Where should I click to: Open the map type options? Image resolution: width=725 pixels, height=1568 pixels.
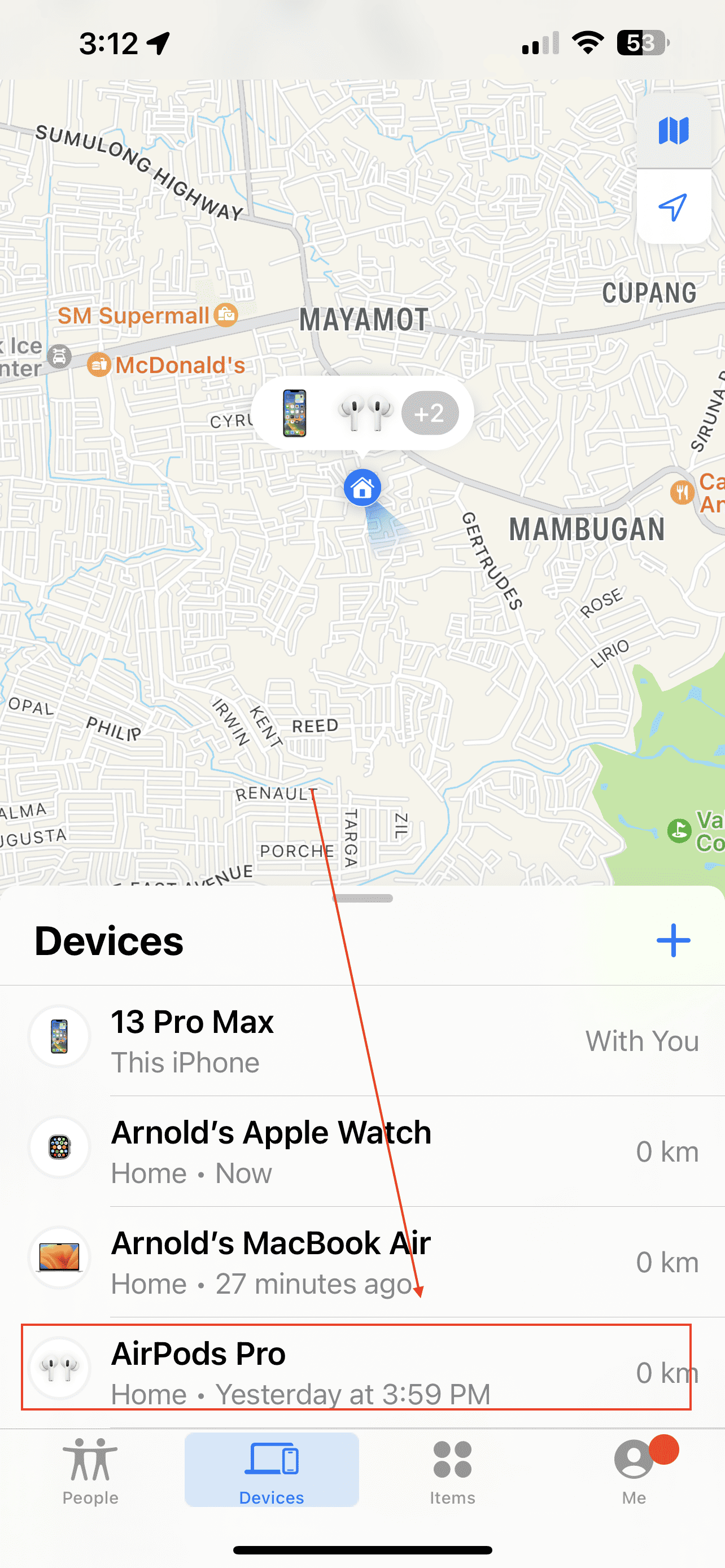673,131
